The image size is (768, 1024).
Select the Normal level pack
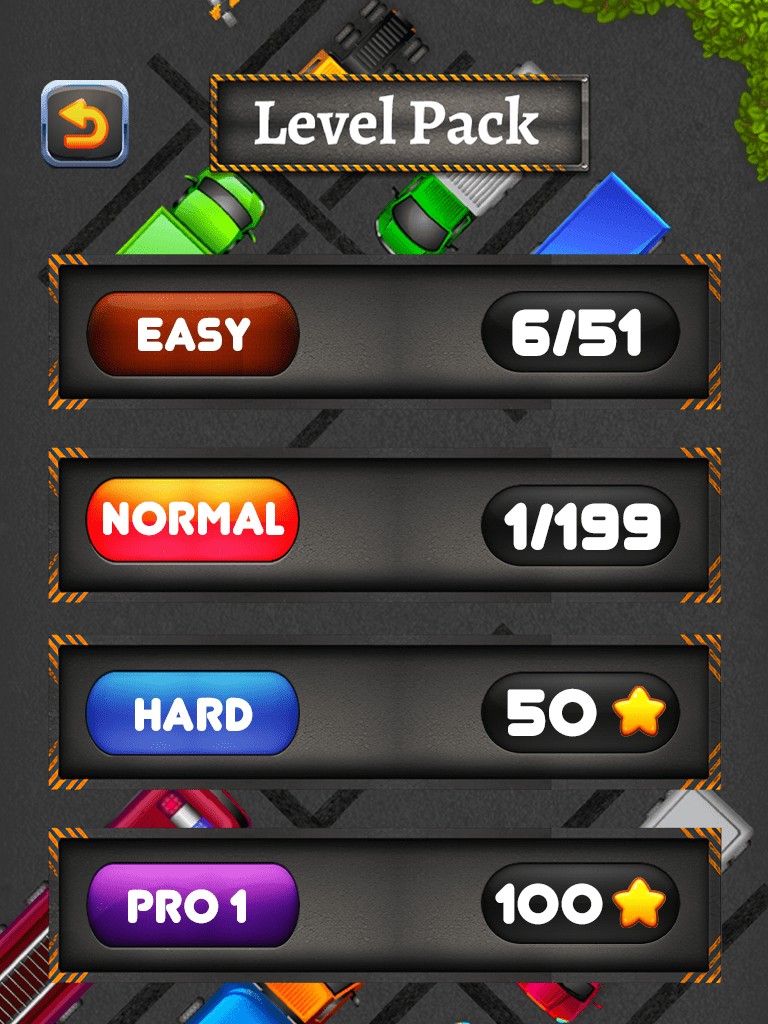[193, 520]
